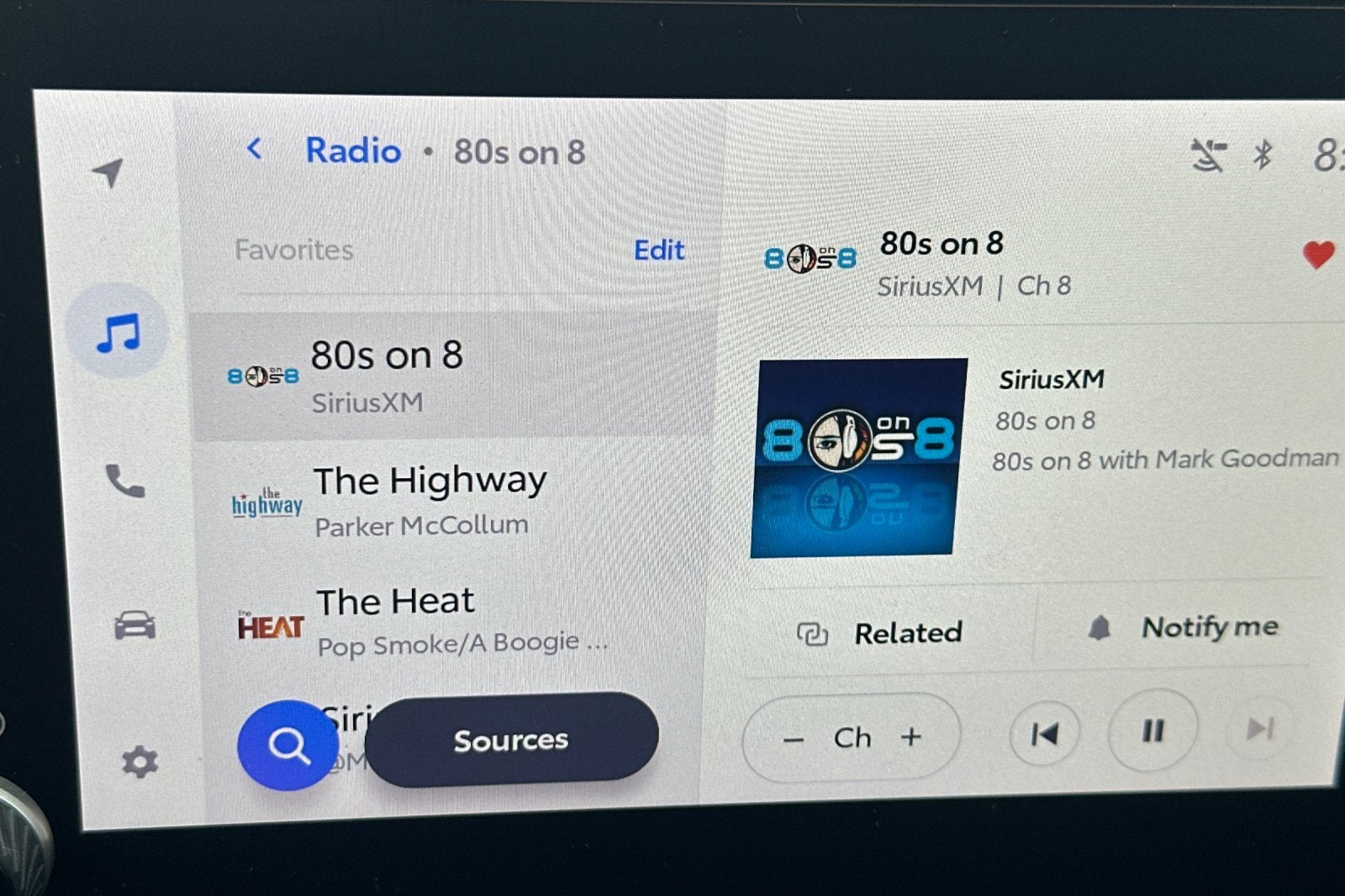Screen dimensions: 1345x896
Task: Skip to previous track
Action: click(x=1044, y=734)
